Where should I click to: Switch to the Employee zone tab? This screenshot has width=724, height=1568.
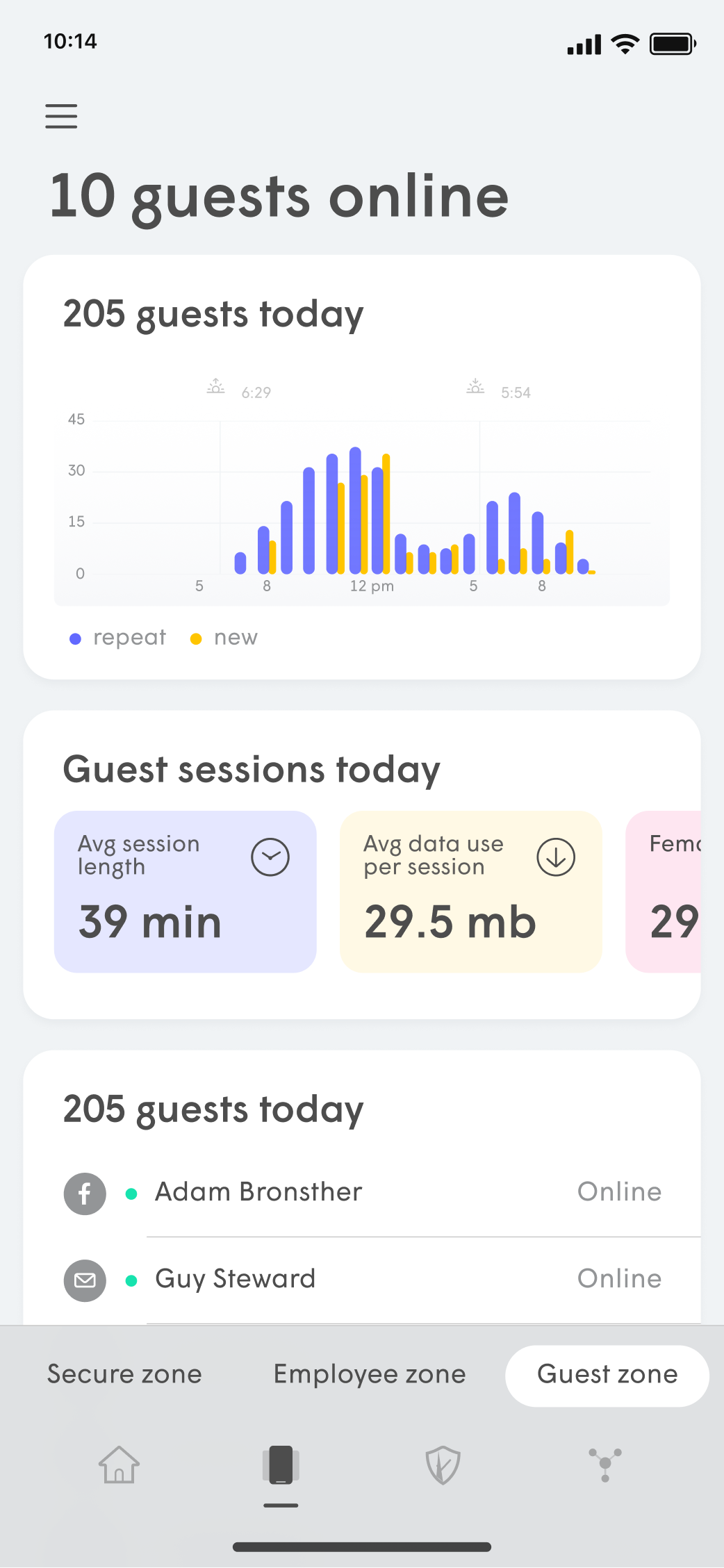370,1374
